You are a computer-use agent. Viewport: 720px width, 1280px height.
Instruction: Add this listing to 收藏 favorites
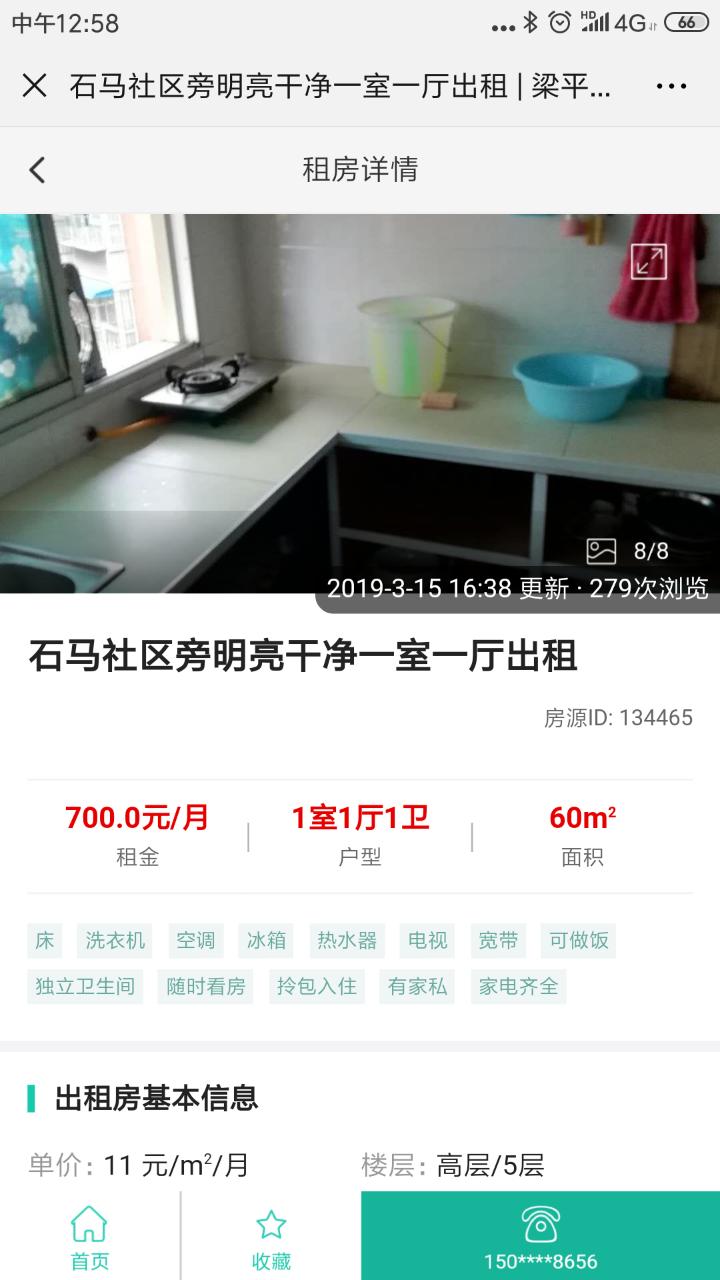click(271, 1236)
